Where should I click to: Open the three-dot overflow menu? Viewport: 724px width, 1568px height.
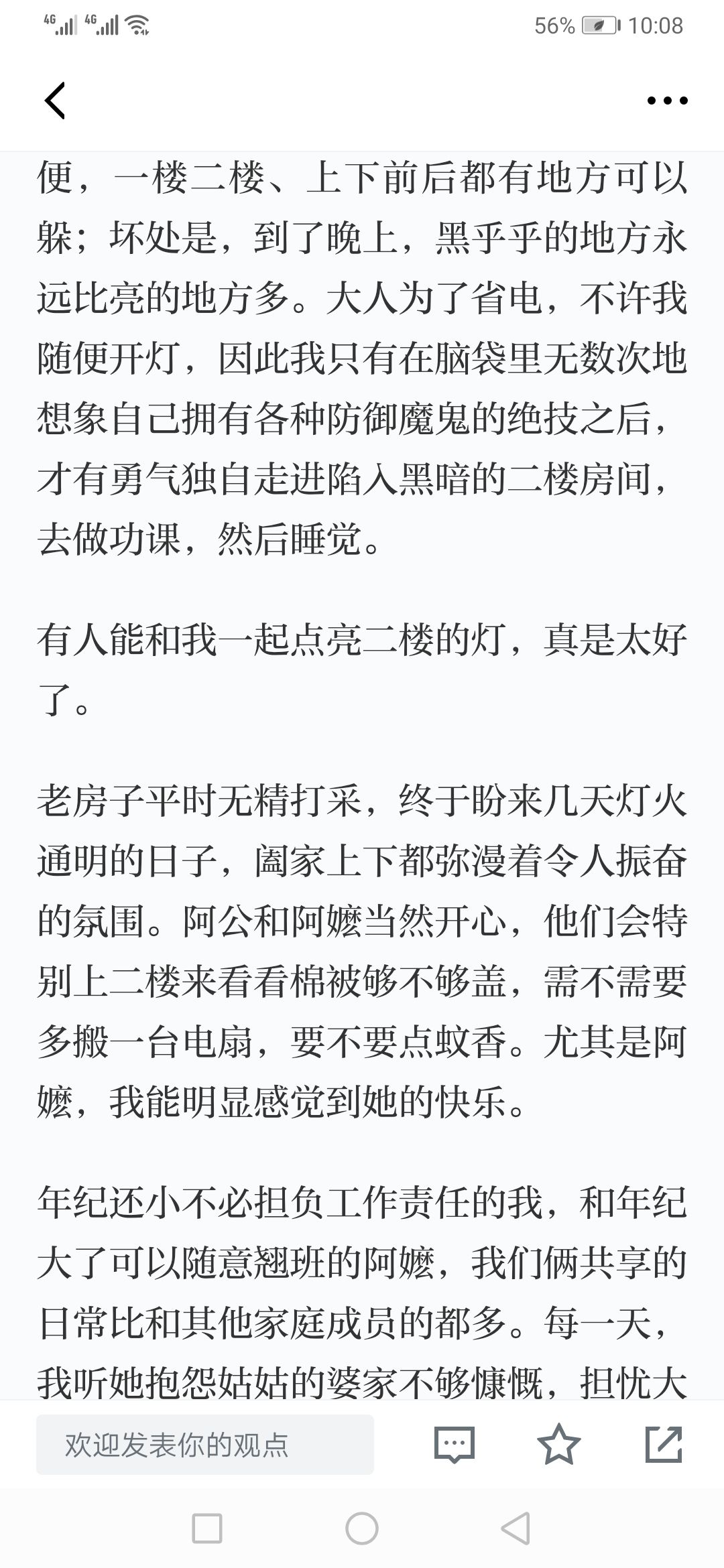[x=667, y=101]
